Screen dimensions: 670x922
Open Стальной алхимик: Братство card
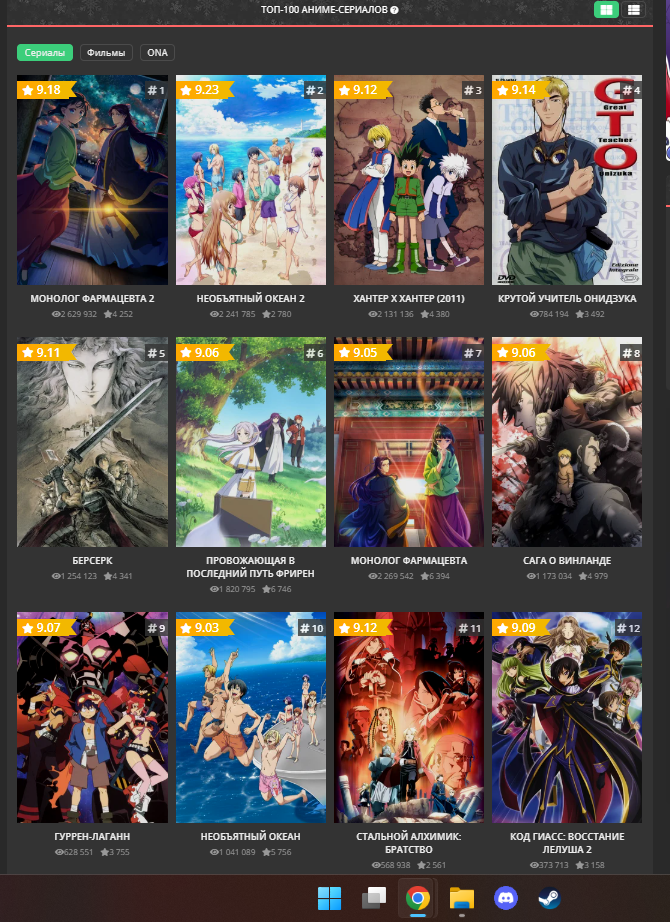(x=408, y=717)
